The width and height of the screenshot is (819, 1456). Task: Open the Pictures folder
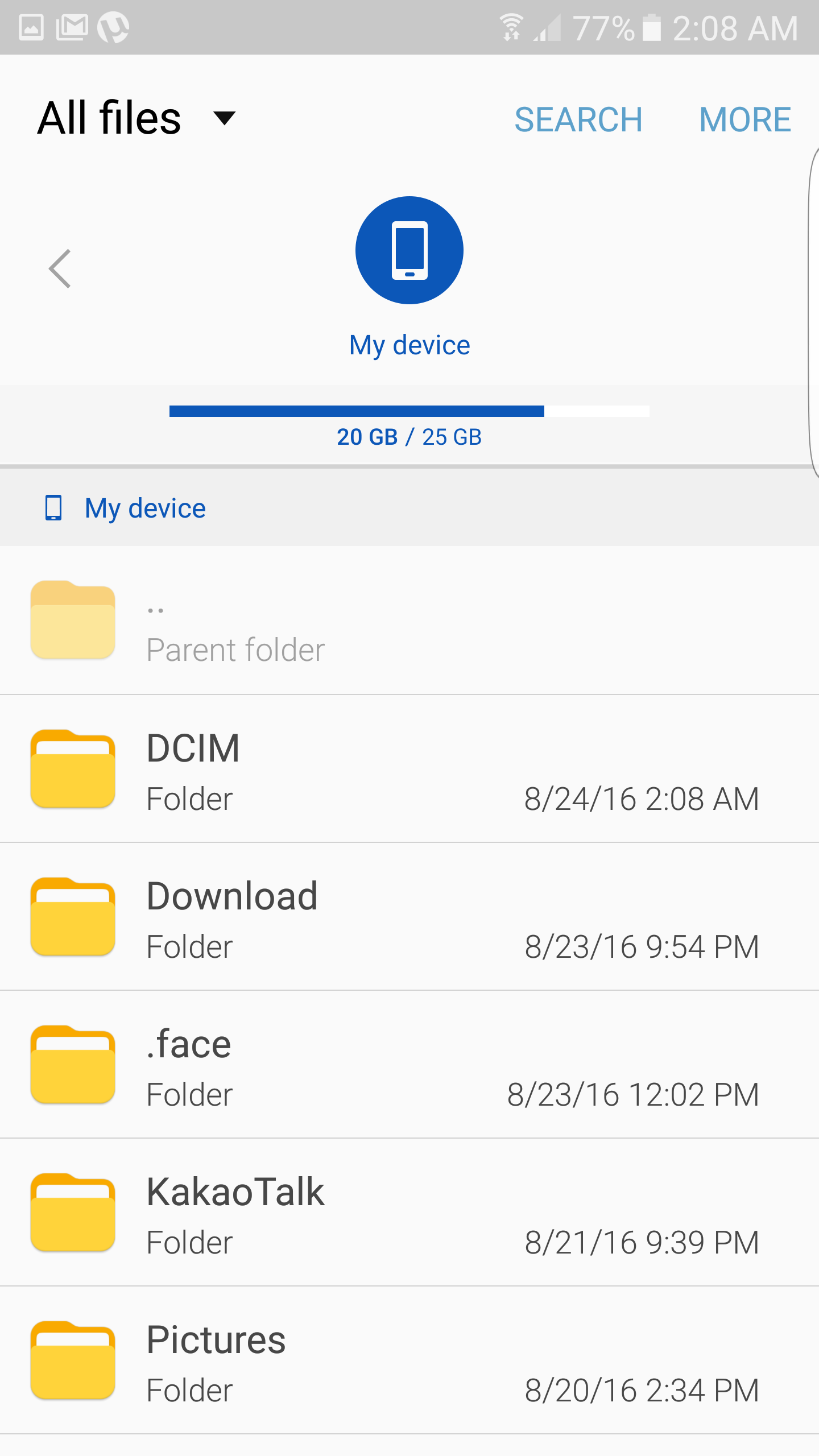coord(216,1360)
